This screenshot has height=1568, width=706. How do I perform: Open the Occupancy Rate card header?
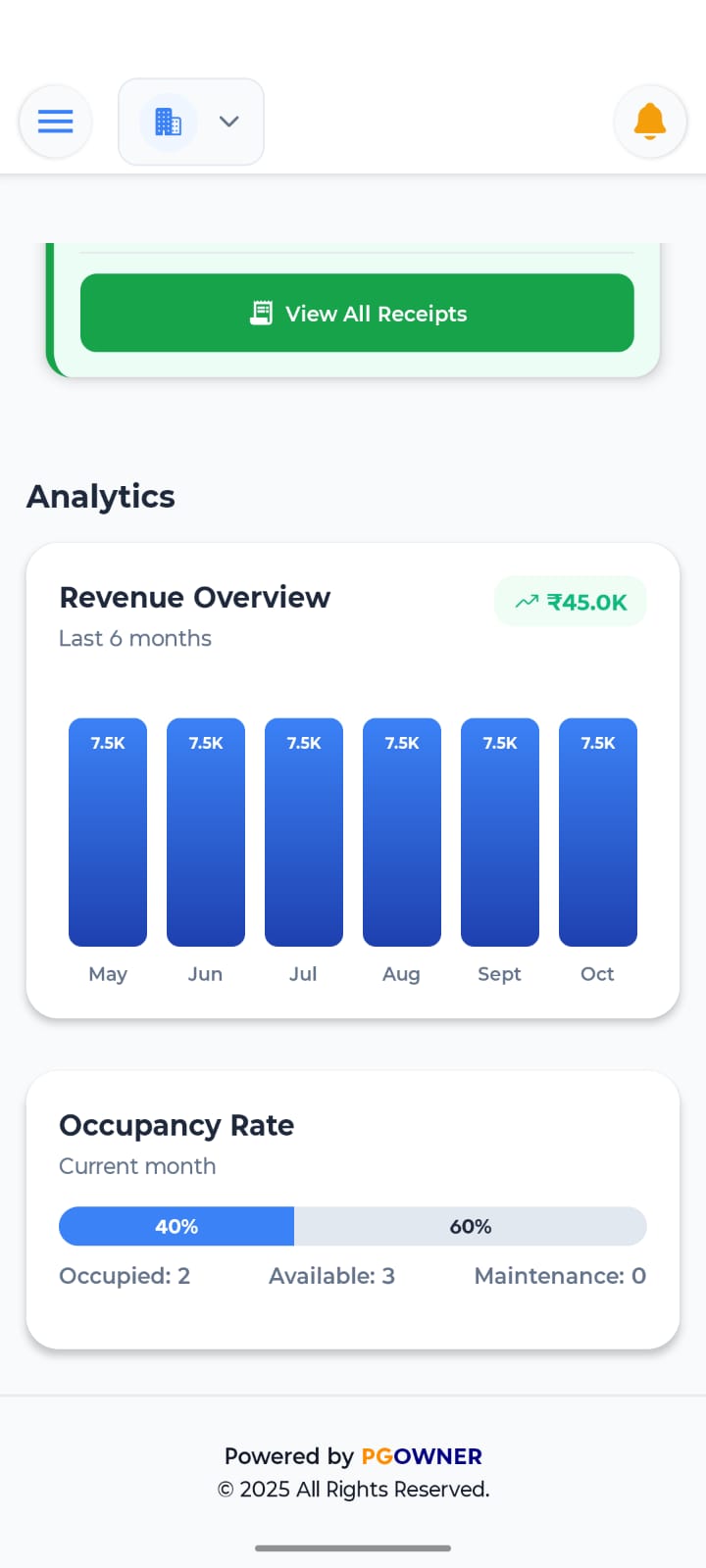coord(176,1125)
